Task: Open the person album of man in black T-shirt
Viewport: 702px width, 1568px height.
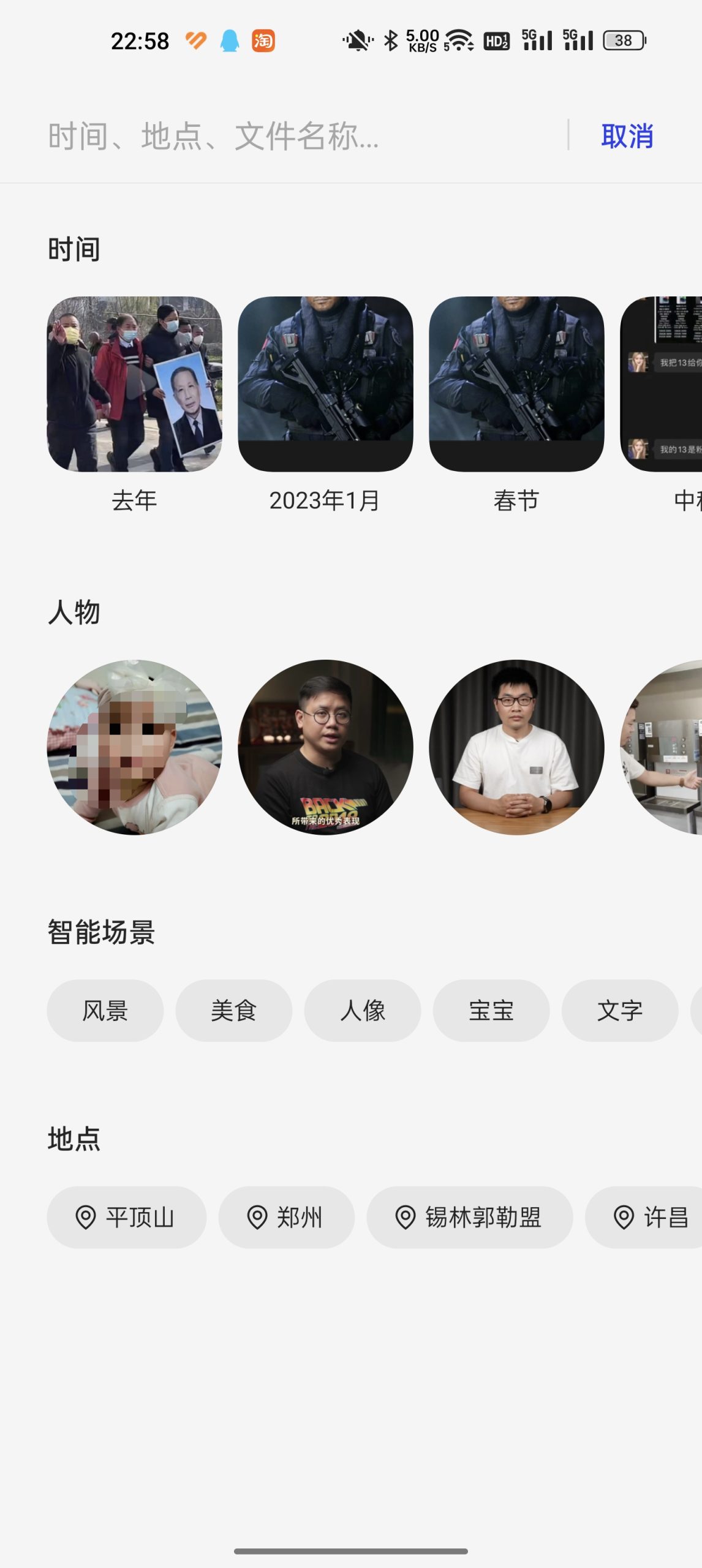Action: tap(325, 747)
